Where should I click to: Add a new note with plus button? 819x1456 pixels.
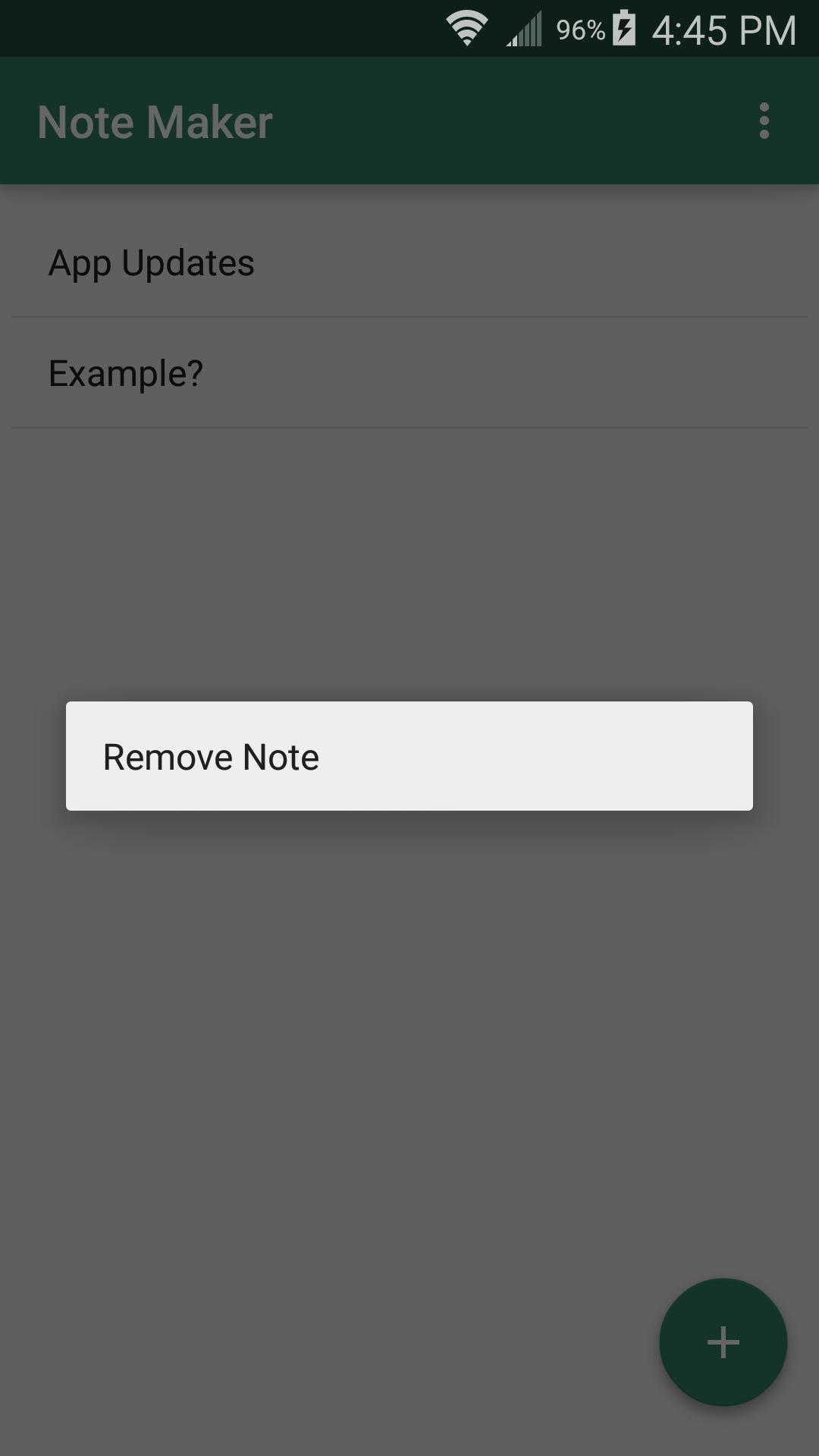[x=723, y=1342]
